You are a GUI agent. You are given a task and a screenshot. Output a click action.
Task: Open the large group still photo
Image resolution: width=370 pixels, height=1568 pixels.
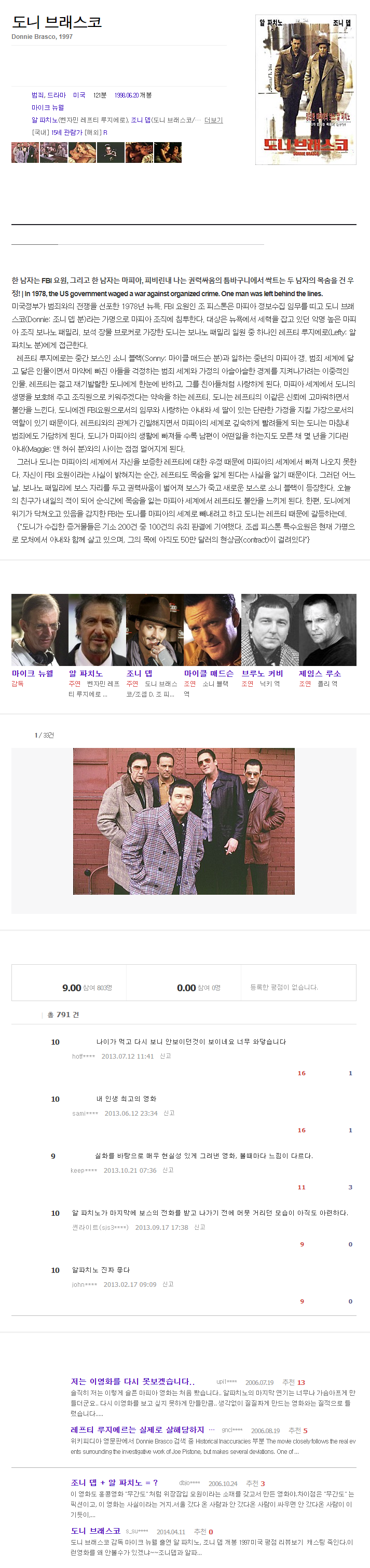tap(184, 821)
